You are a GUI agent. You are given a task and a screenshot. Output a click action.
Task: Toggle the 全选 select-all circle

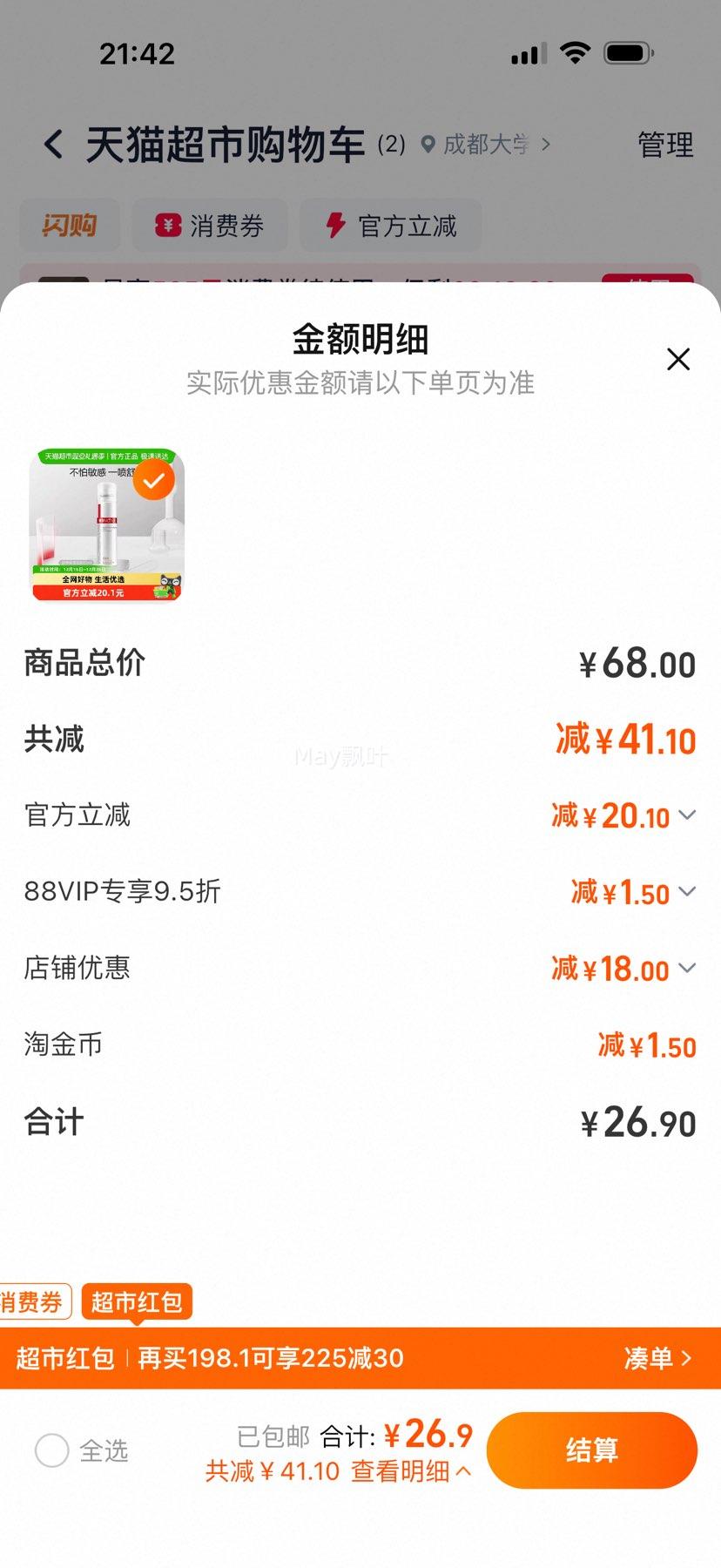pos(51,1450)
